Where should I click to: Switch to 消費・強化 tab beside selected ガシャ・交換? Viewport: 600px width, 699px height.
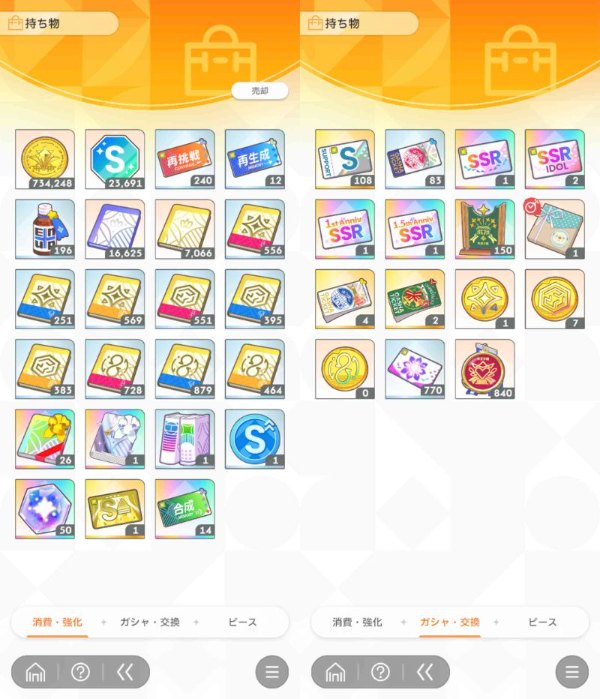click(x=356, y=622)
